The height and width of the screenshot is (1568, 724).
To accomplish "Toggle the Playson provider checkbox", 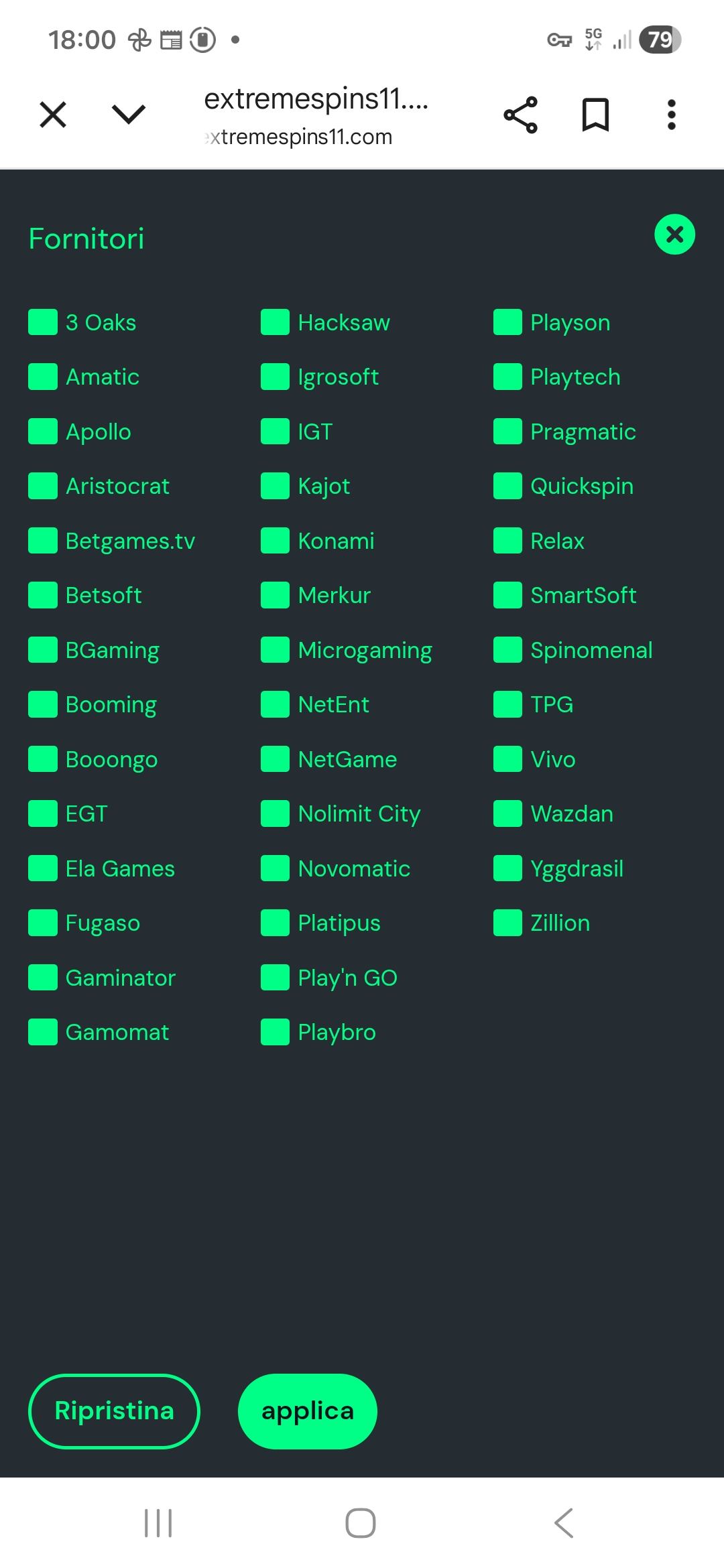I will 507,322.
